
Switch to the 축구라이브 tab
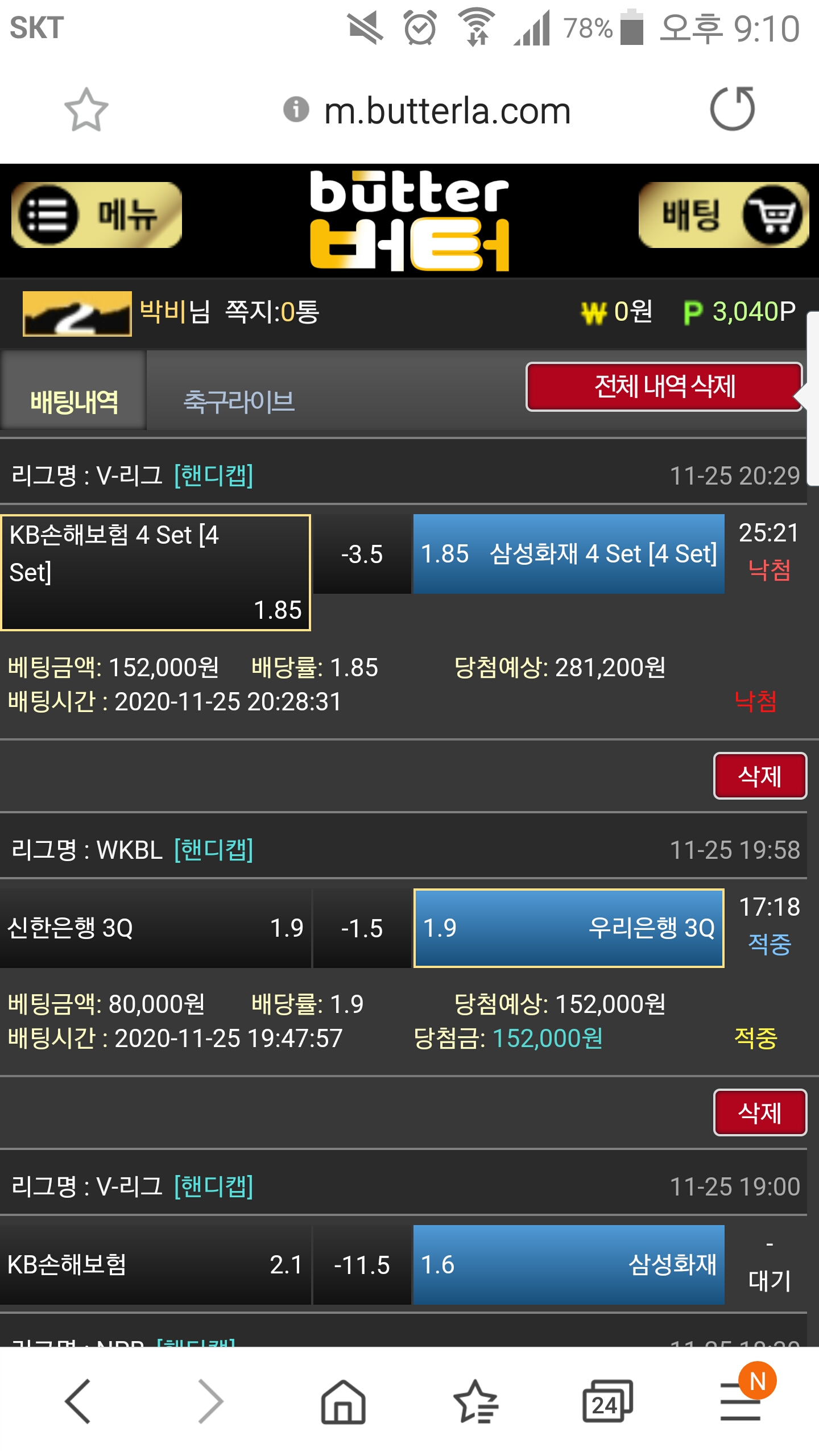(x=239, y=401)
